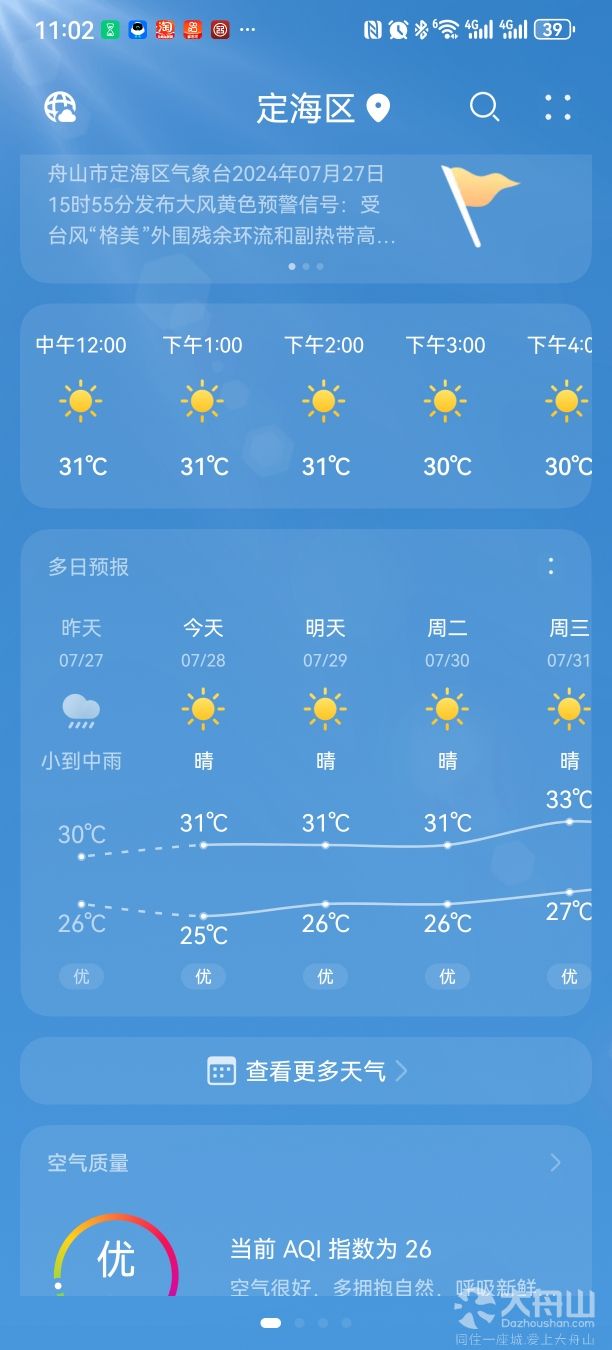Tap 查看更多天气 to see more
The image size is (612, 1350).
coord(306,1071)
